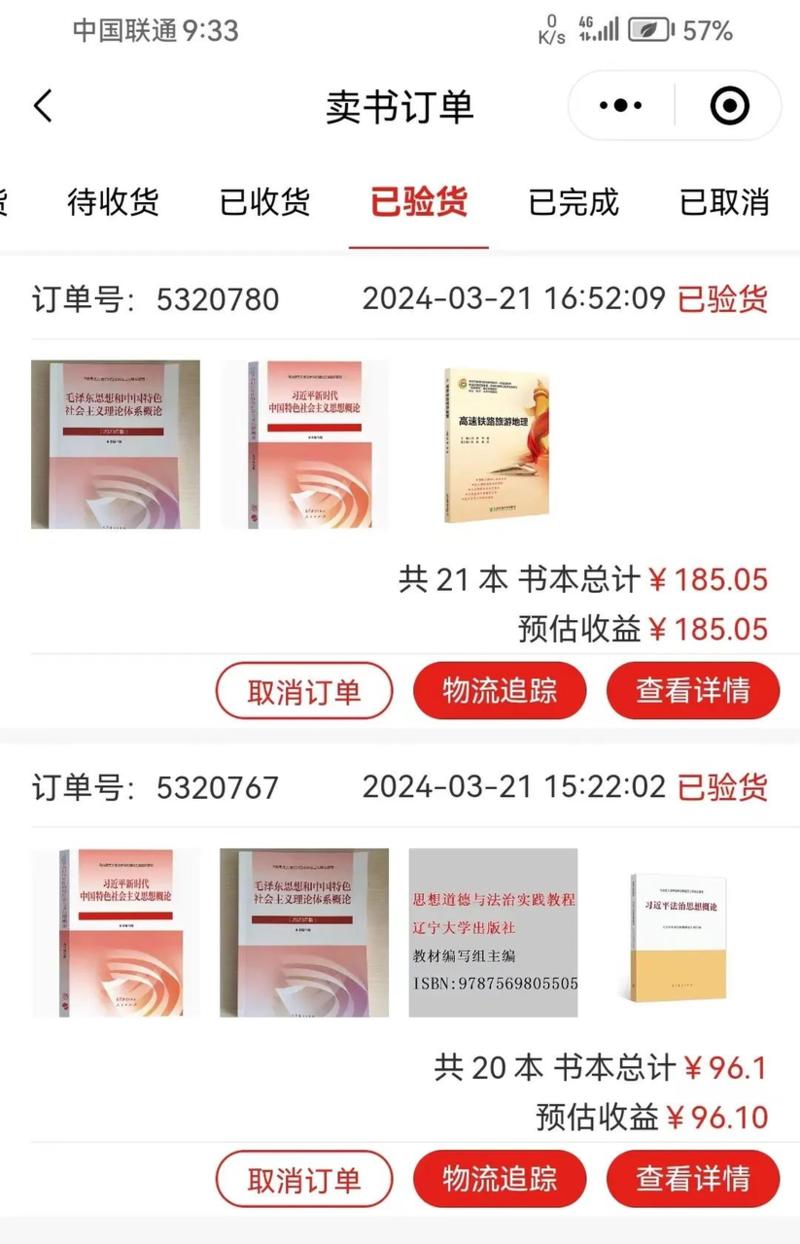Tap the back arrow to exit order list

pos(44,104)
